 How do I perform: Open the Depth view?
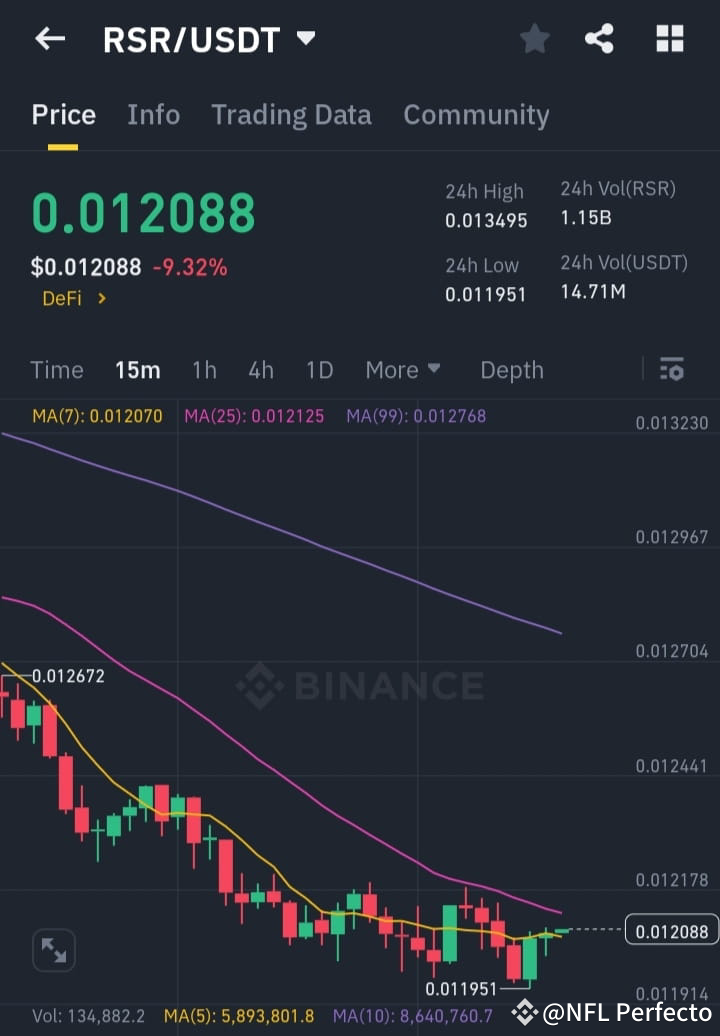(511, 370)
